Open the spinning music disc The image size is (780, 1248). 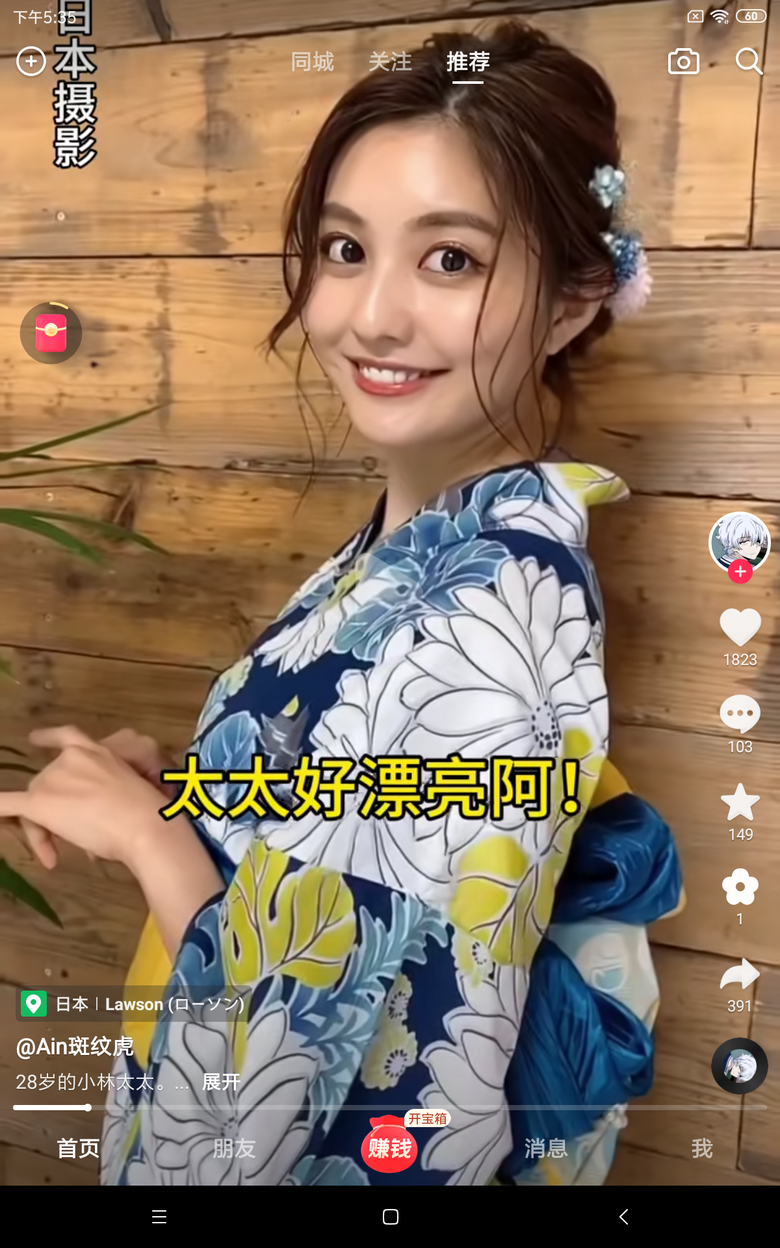tap(740, 1066)
